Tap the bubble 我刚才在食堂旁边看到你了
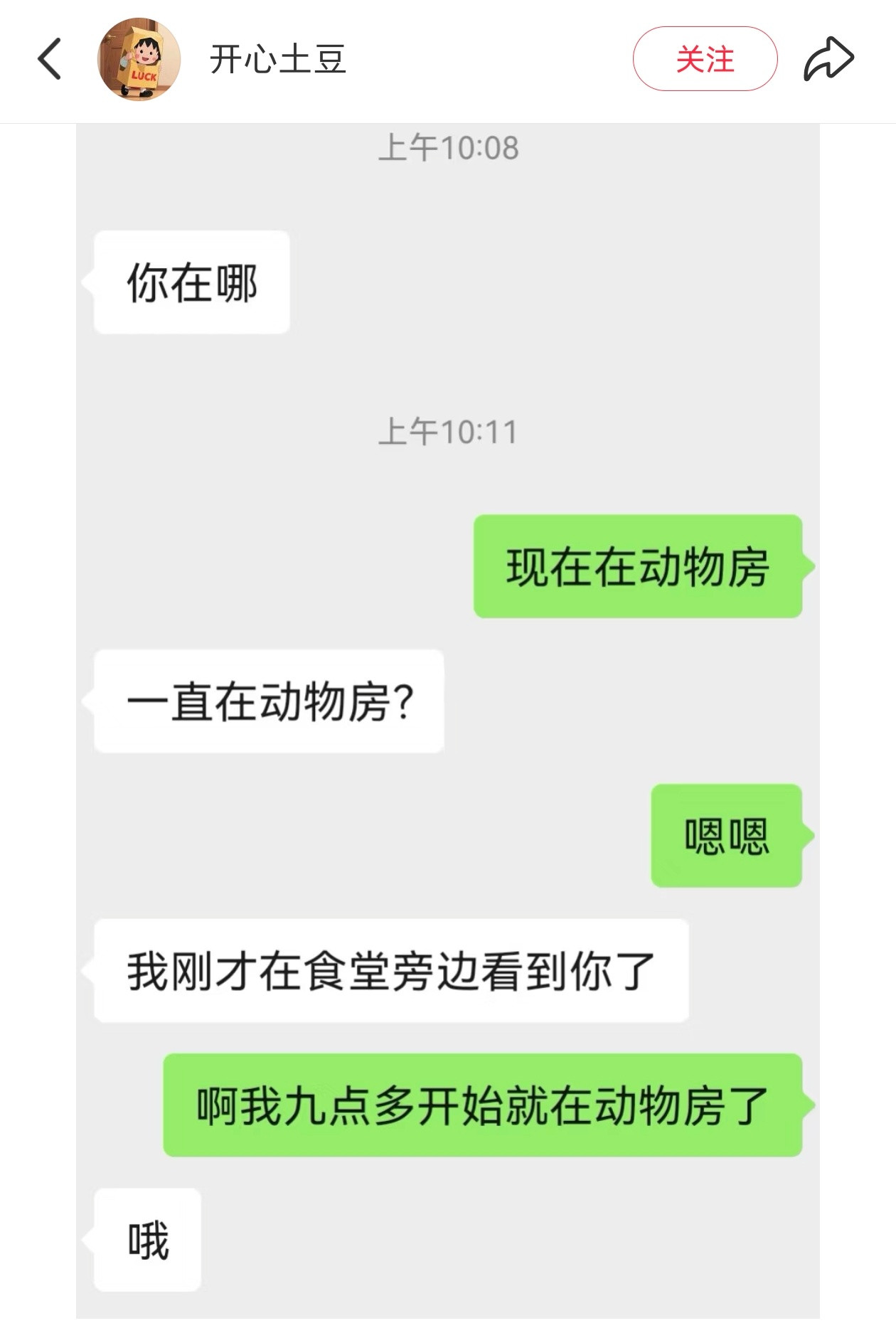Screen dimensions: 896x1328 pyautogui.click(x=390, y=970)
